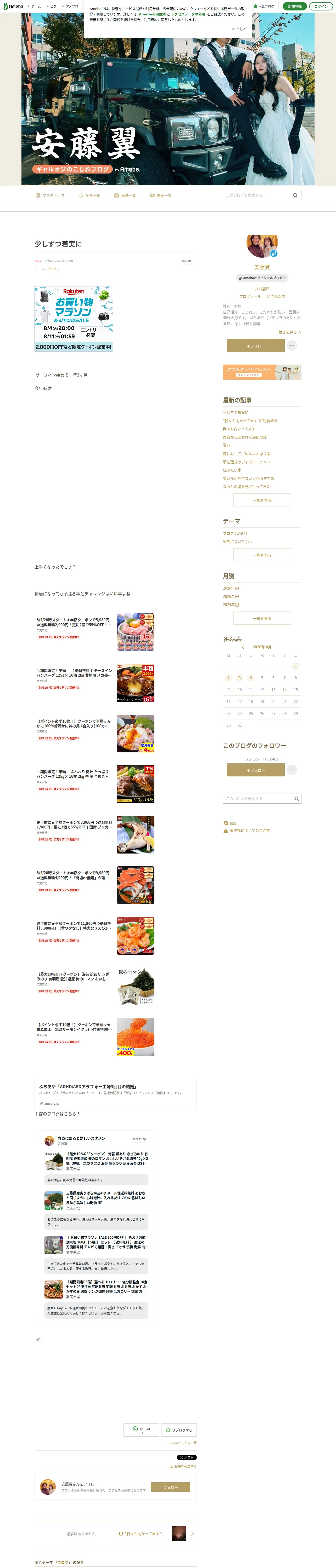Follow the blog from the profile section
336x1568 pixels.
point(255,346)
